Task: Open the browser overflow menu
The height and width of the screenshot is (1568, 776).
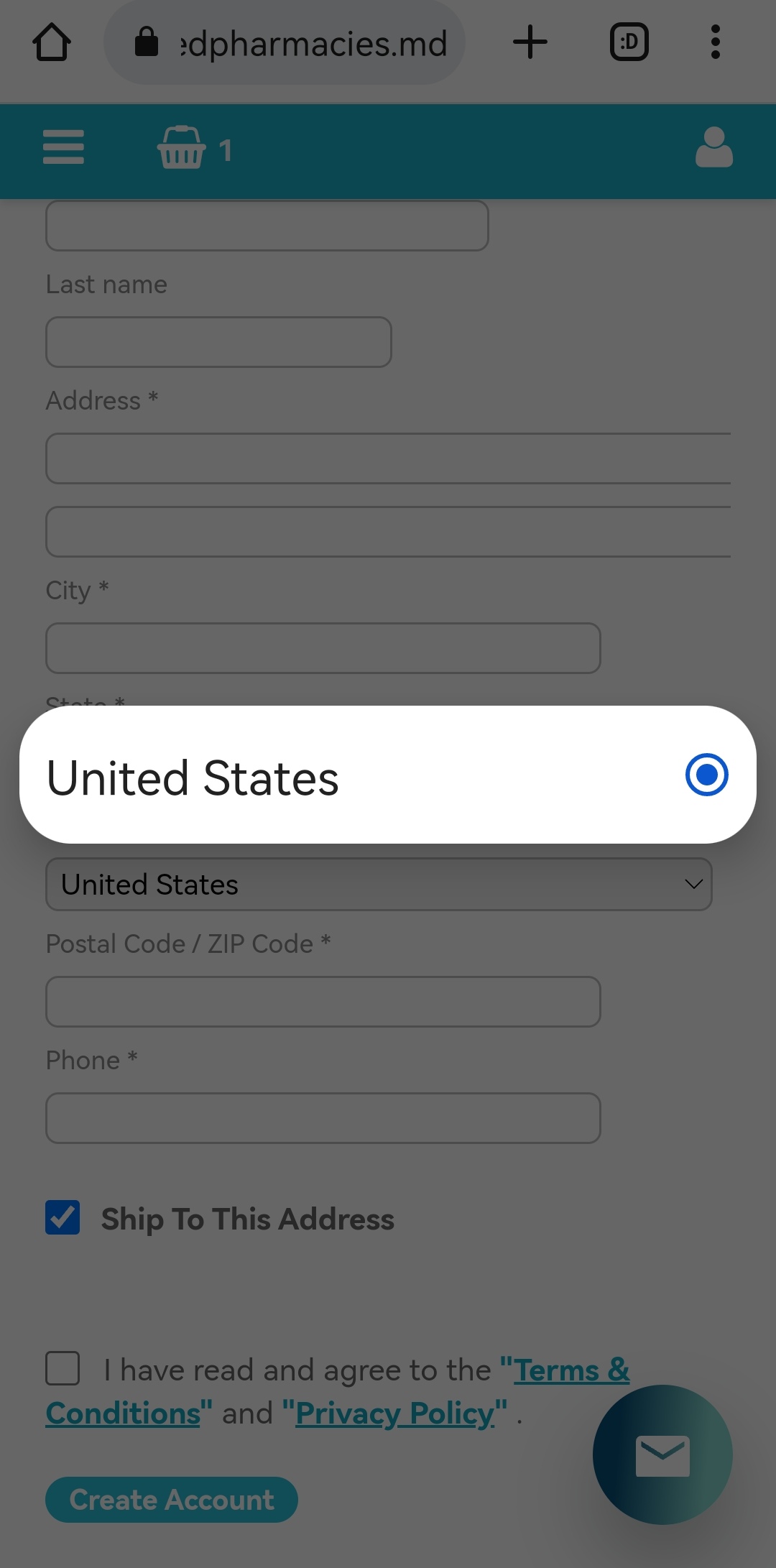Action: coord(715,42)
